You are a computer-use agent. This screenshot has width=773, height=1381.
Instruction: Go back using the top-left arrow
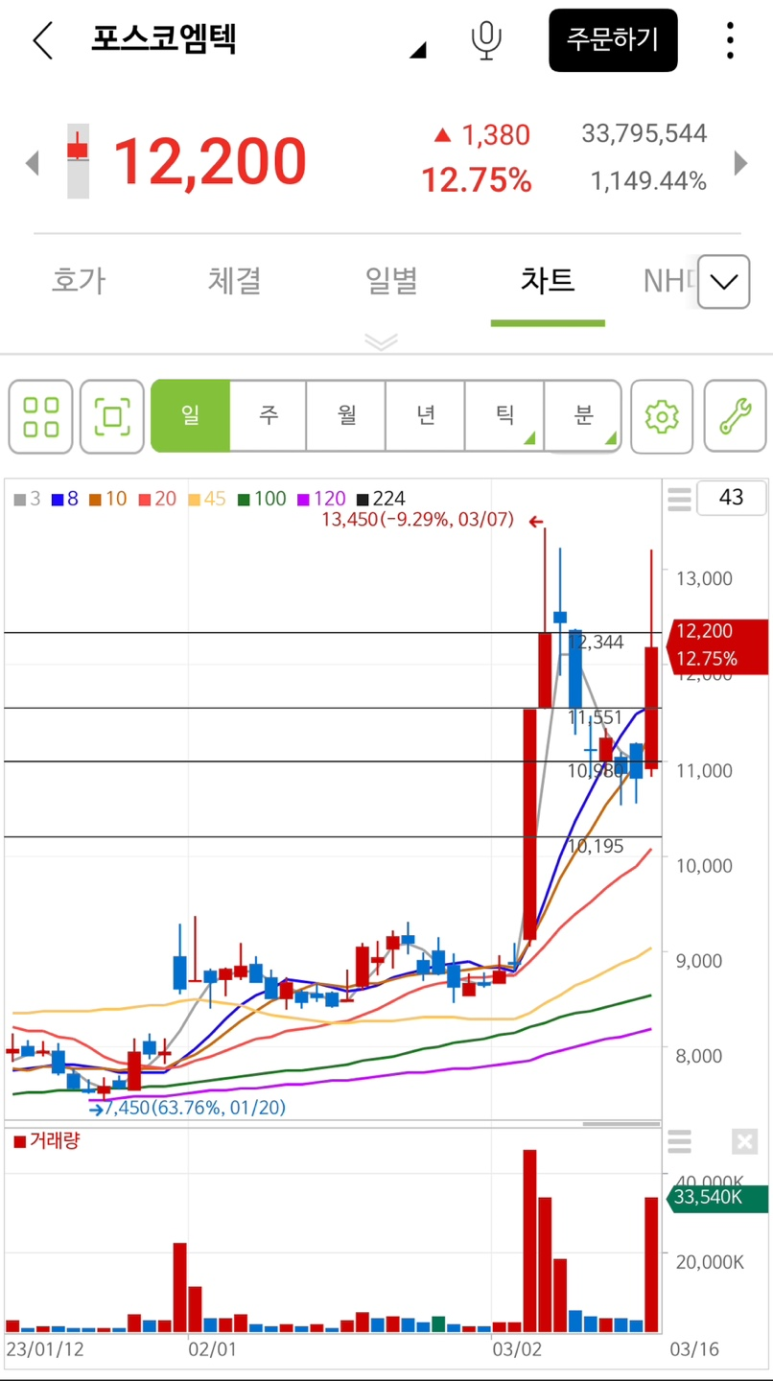(x=43, y=41)
